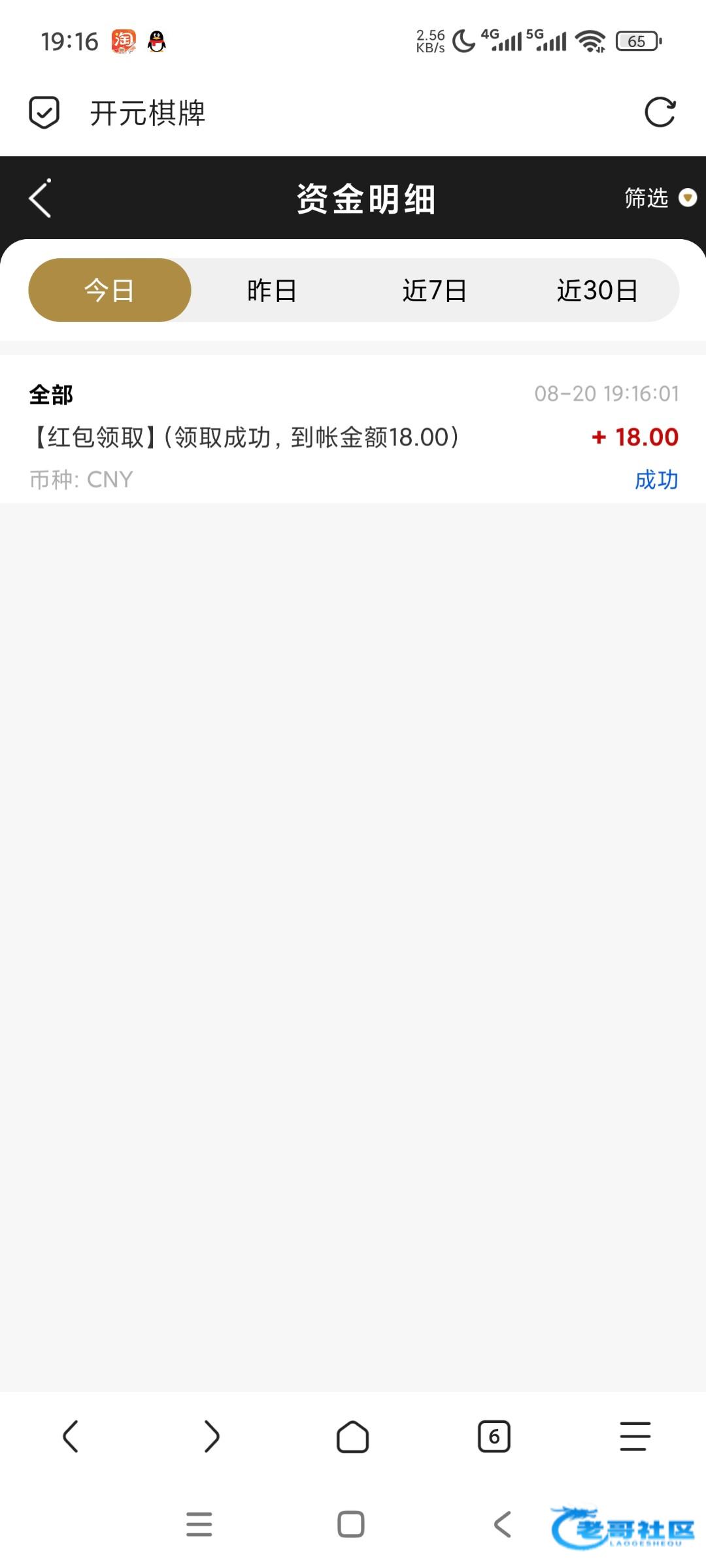Open the 筛选 filter dropdown
The image size is (706, 1568).
tap(659, 197)
